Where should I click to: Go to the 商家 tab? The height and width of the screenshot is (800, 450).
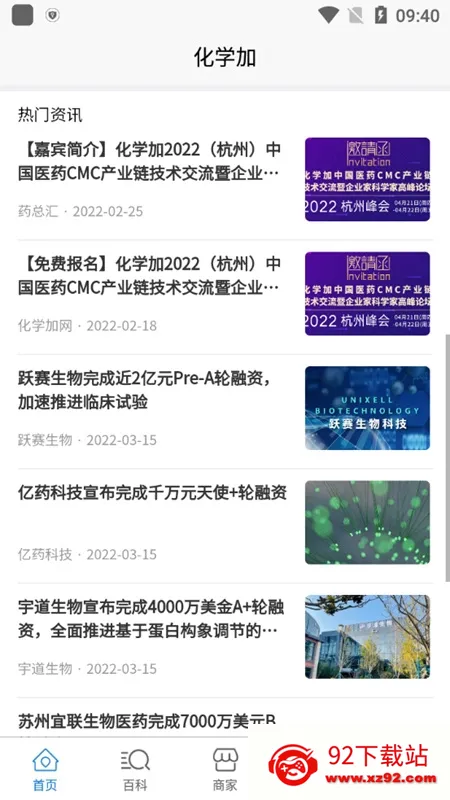[x=225, y=769]
